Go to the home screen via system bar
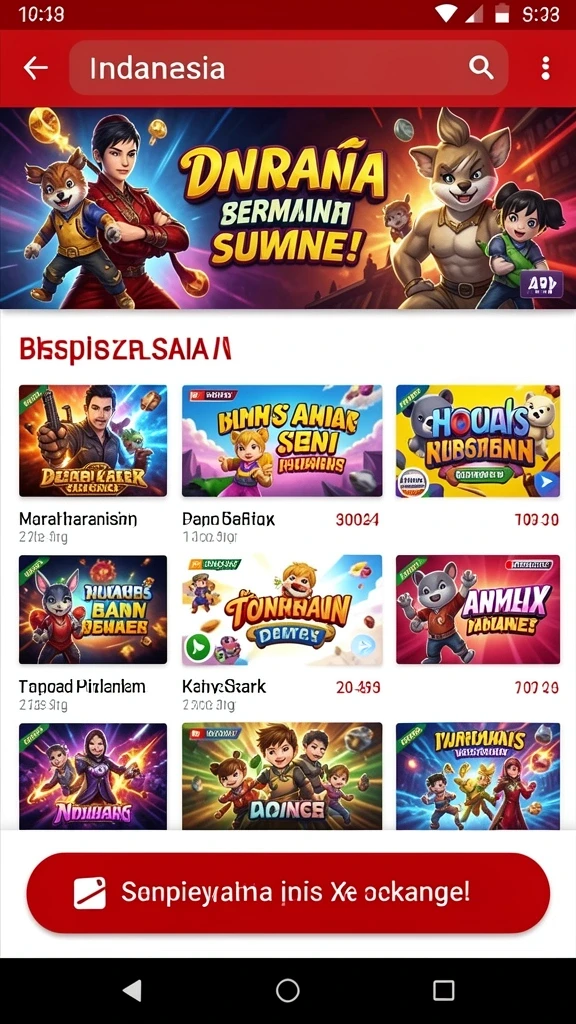Screen dimensions: 576x1024 287,990
